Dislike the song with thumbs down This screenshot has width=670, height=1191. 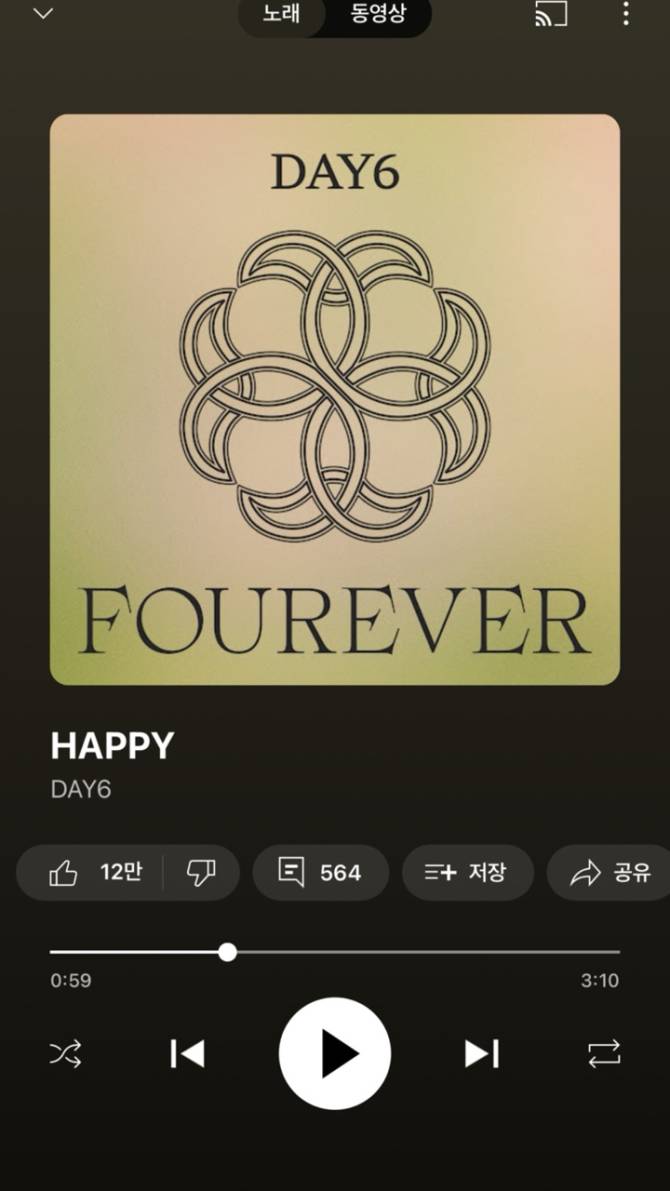coord(201,873)
